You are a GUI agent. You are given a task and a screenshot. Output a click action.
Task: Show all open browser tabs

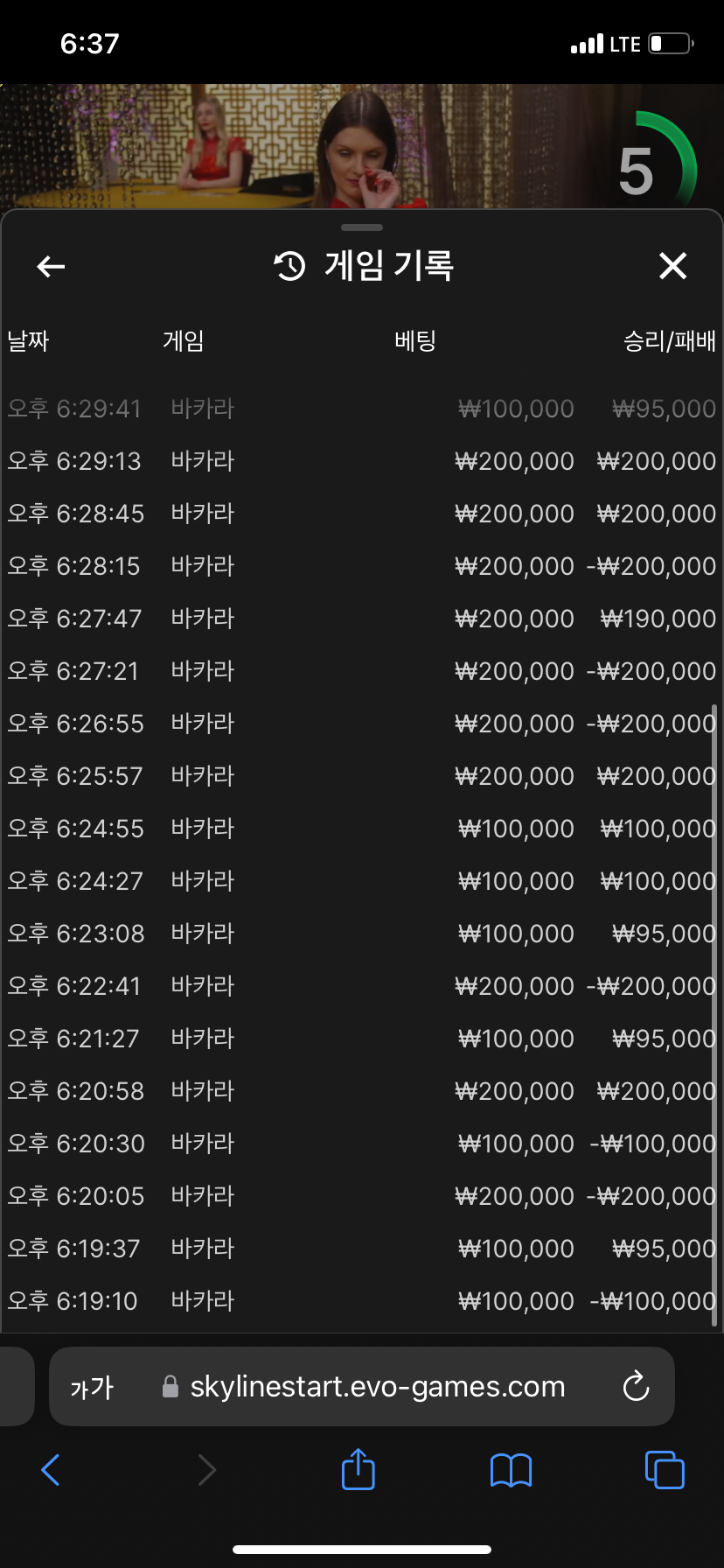pyautogui.click(x=665, y=1470)
